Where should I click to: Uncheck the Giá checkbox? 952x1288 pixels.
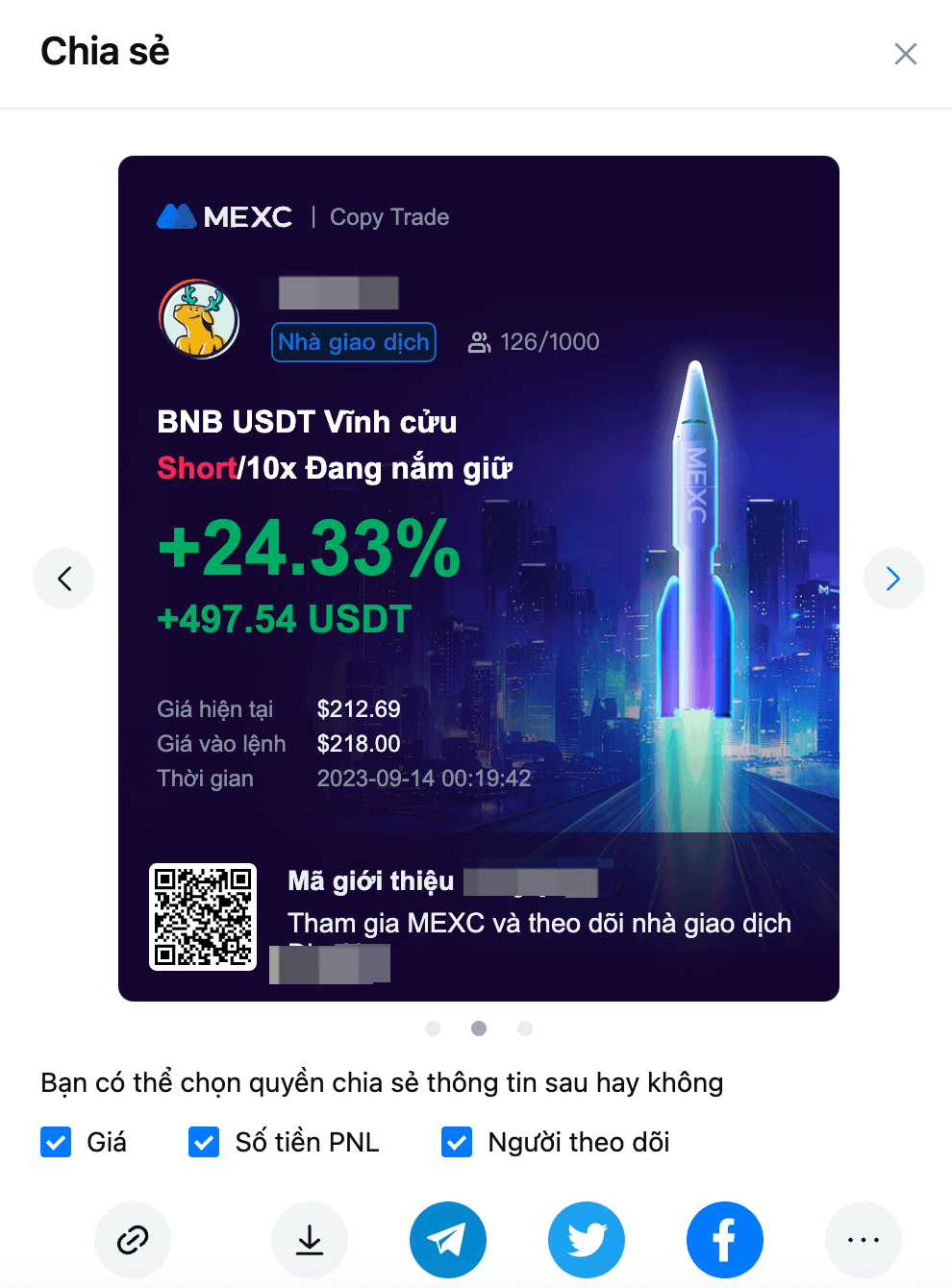tap(56, 1142)
